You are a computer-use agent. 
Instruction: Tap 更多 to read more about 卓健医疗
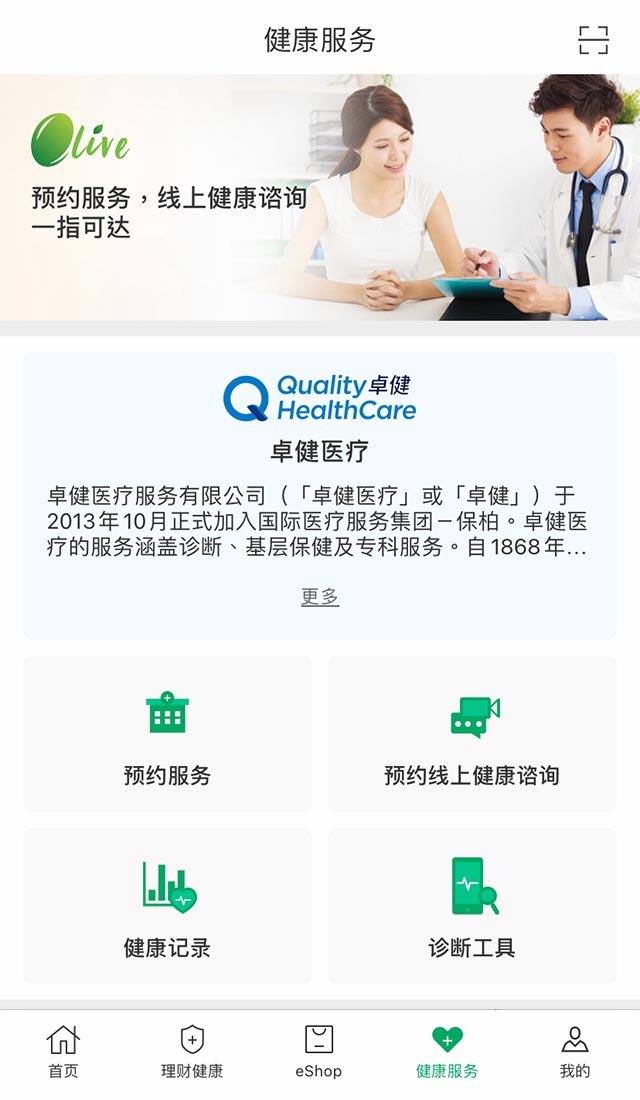coord(320,596)
